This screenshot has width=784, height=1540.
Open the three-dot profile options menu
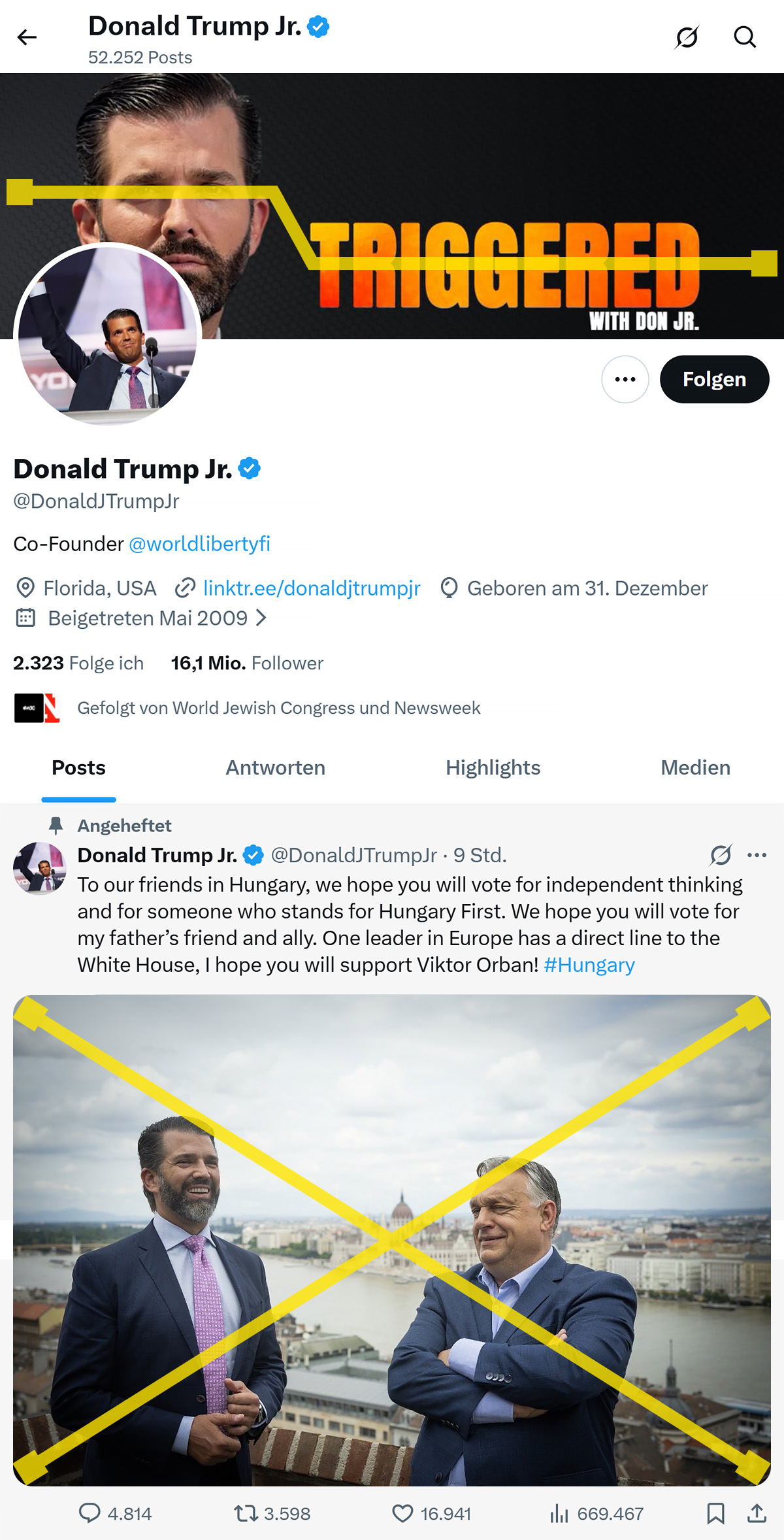(x=625, y=379)
